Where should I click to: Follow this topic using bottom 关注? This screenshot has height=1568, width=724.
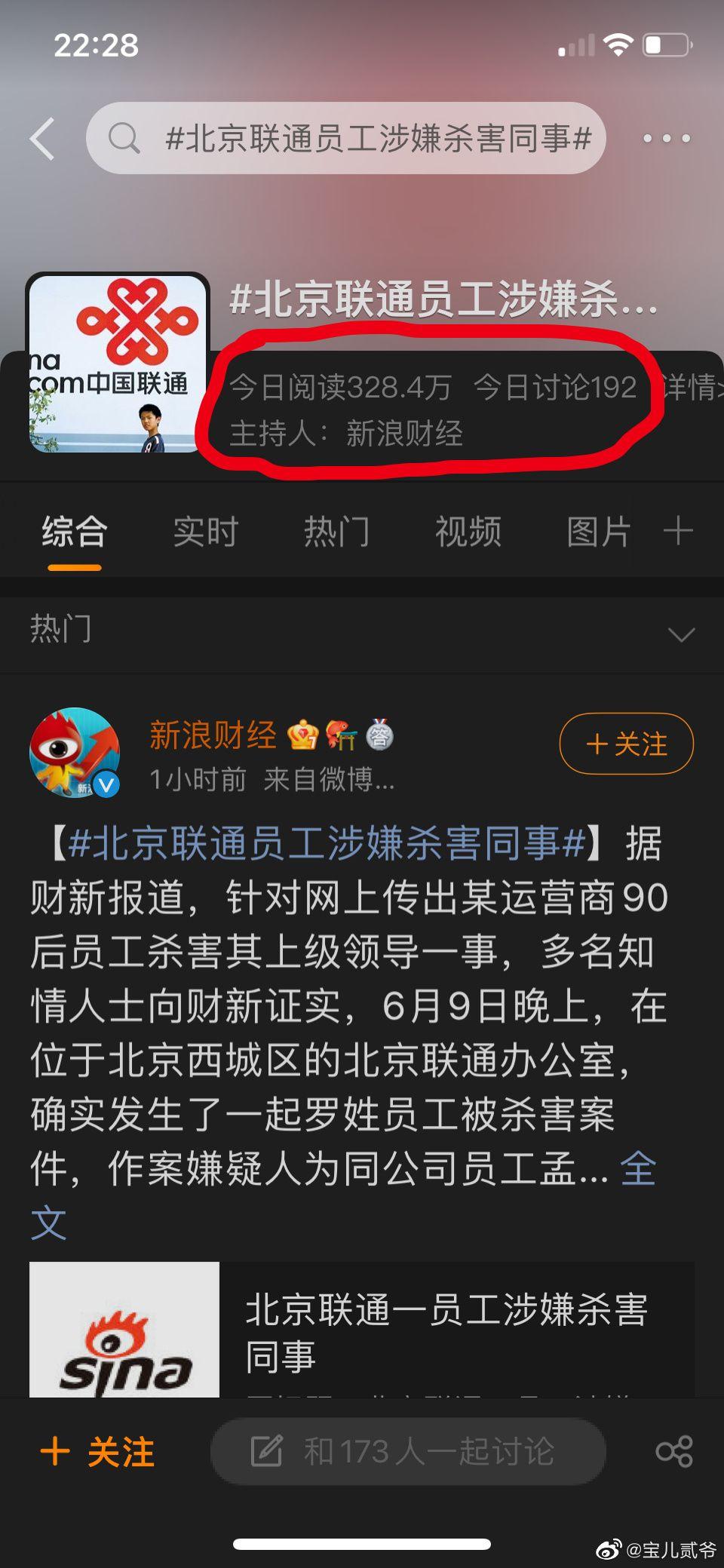coord(97,1451)
